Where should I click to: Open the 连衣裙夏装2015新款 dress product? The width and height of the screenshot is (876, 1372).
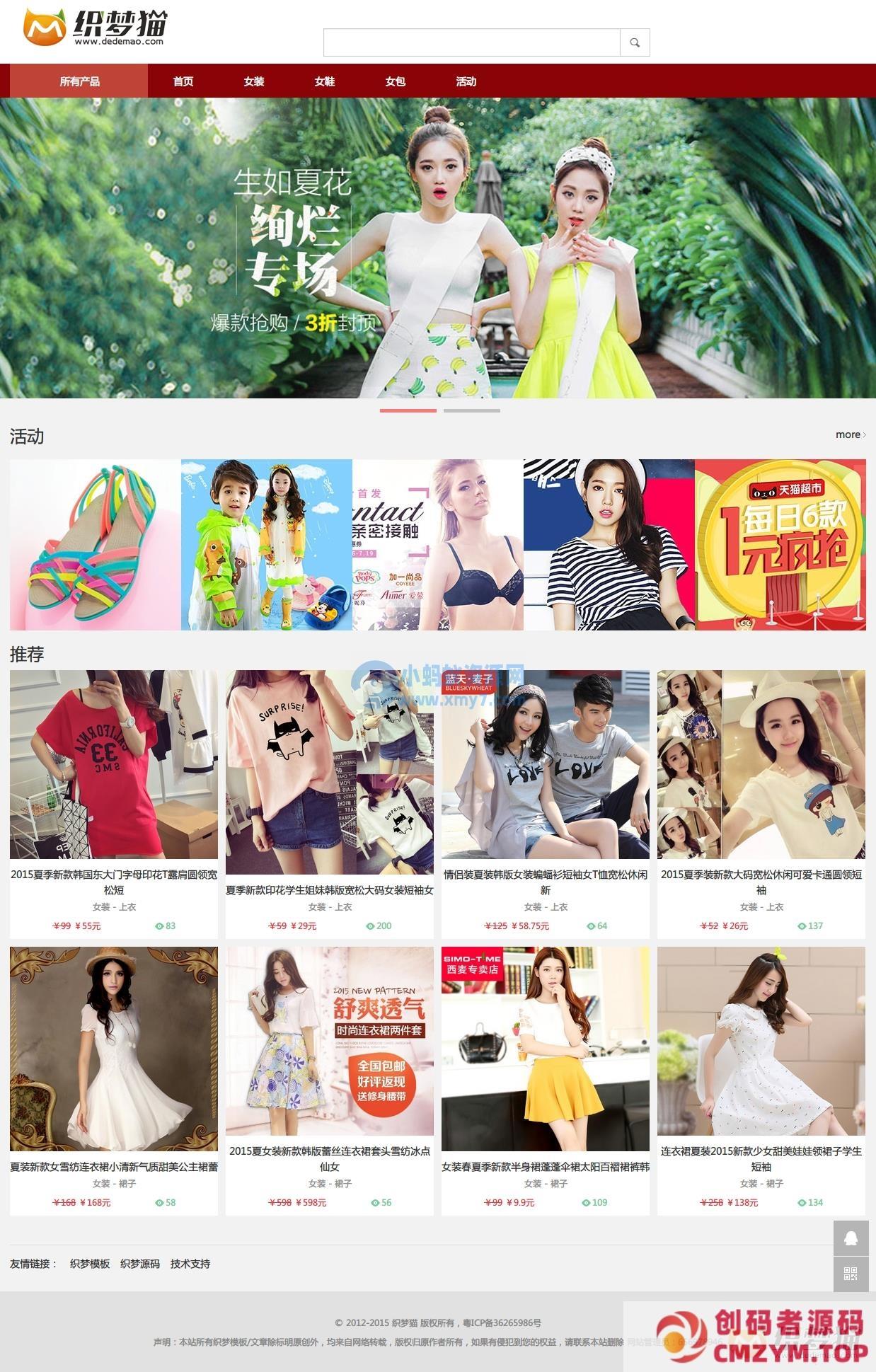tap(761, 1049)
